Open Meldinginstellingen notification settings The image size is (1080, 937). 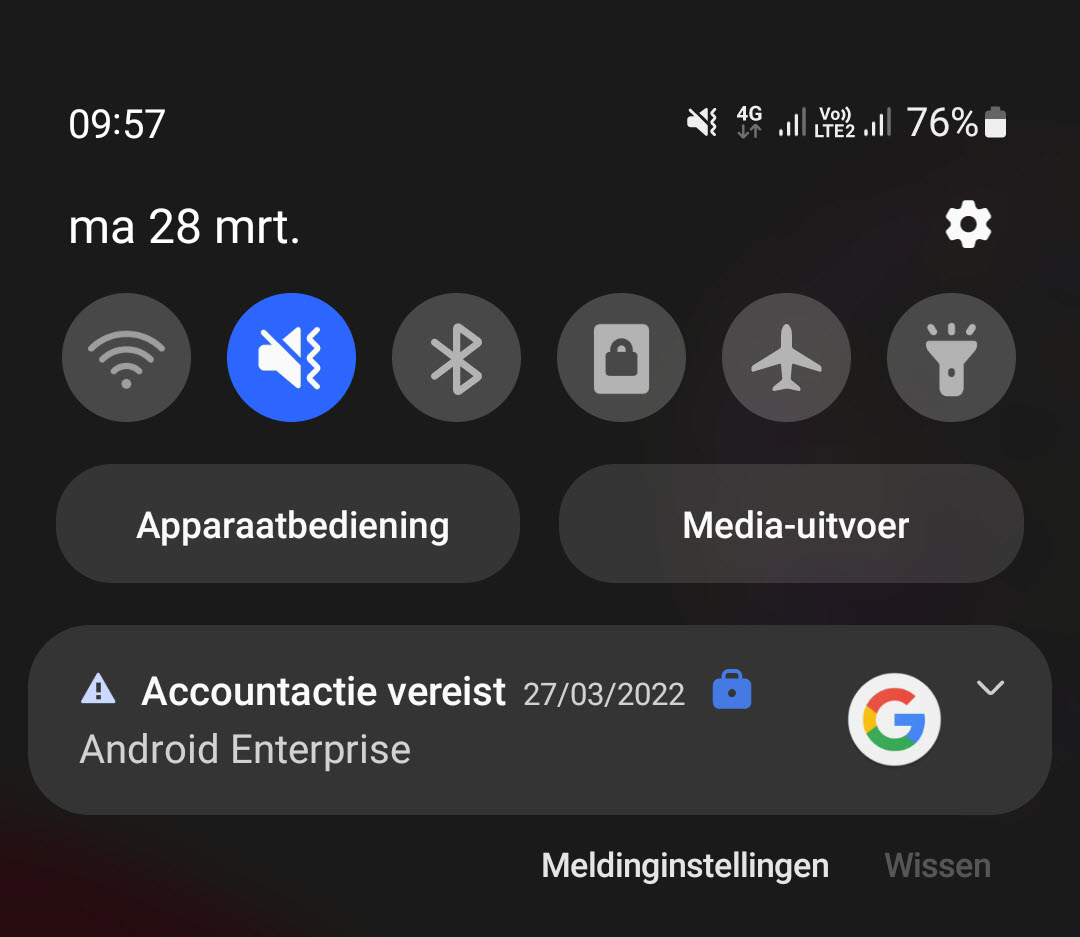coord(685,865)
